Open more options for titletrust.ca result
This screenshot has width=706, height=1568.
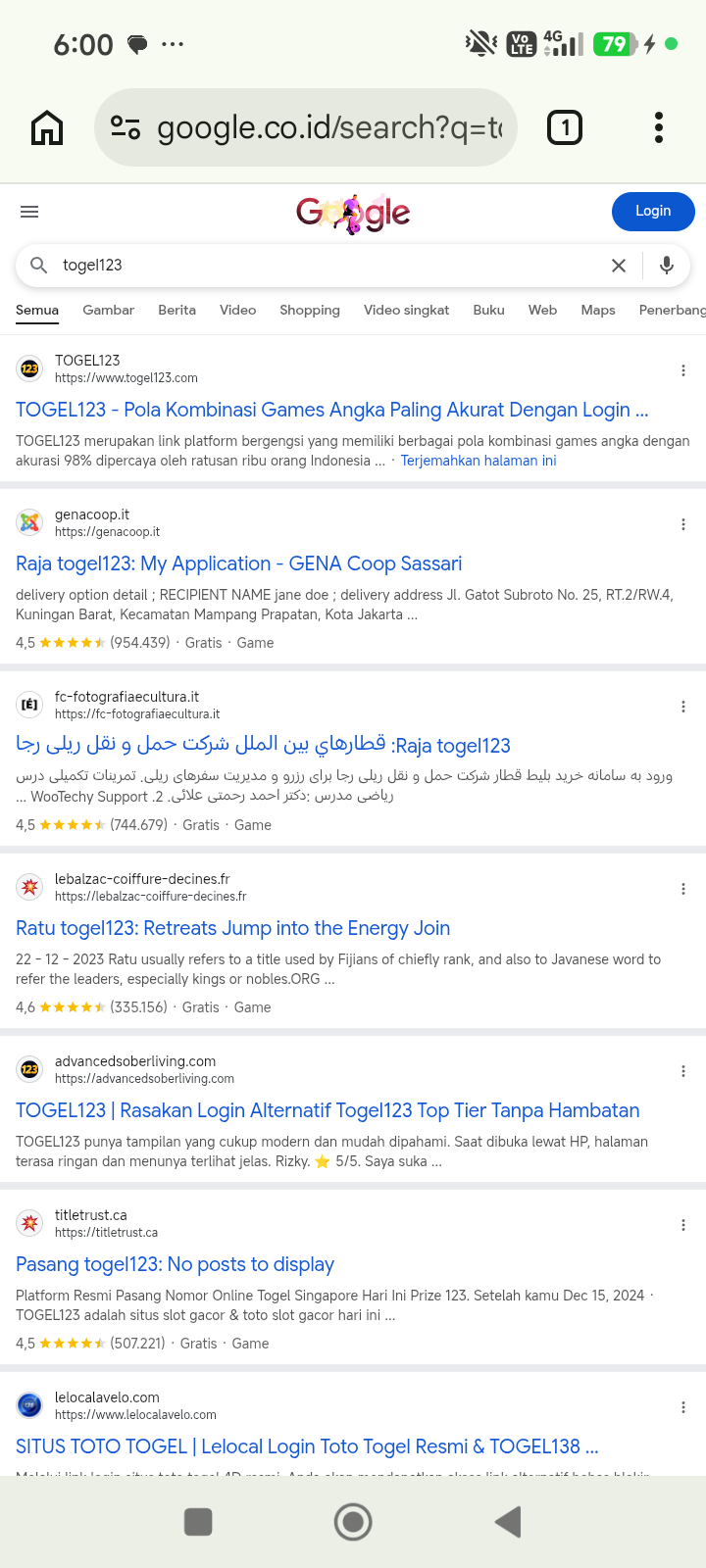683,1225
